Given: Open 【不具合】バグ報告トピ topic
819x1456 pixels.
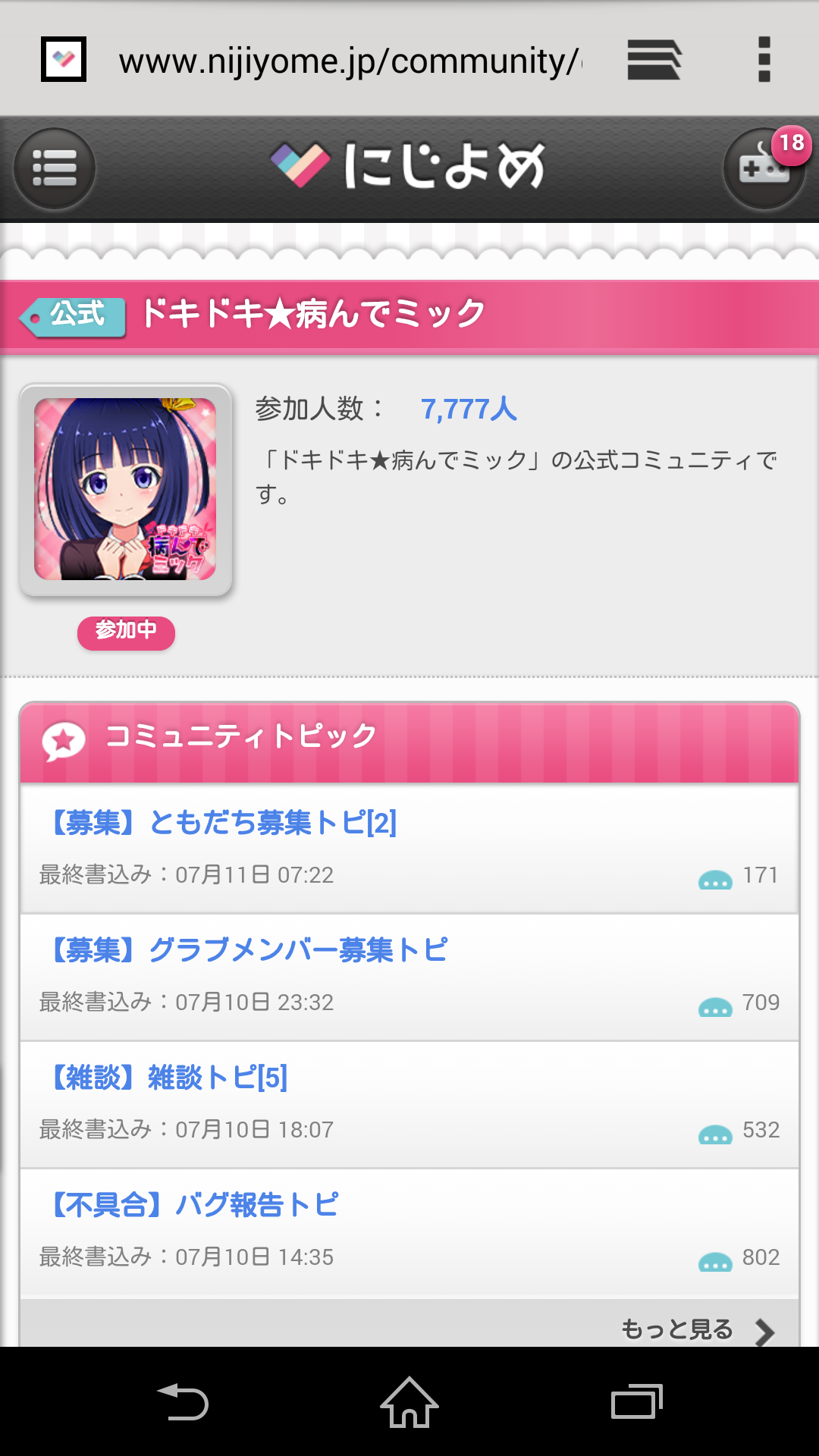Looking at the screenshot, I should 194,1205.
